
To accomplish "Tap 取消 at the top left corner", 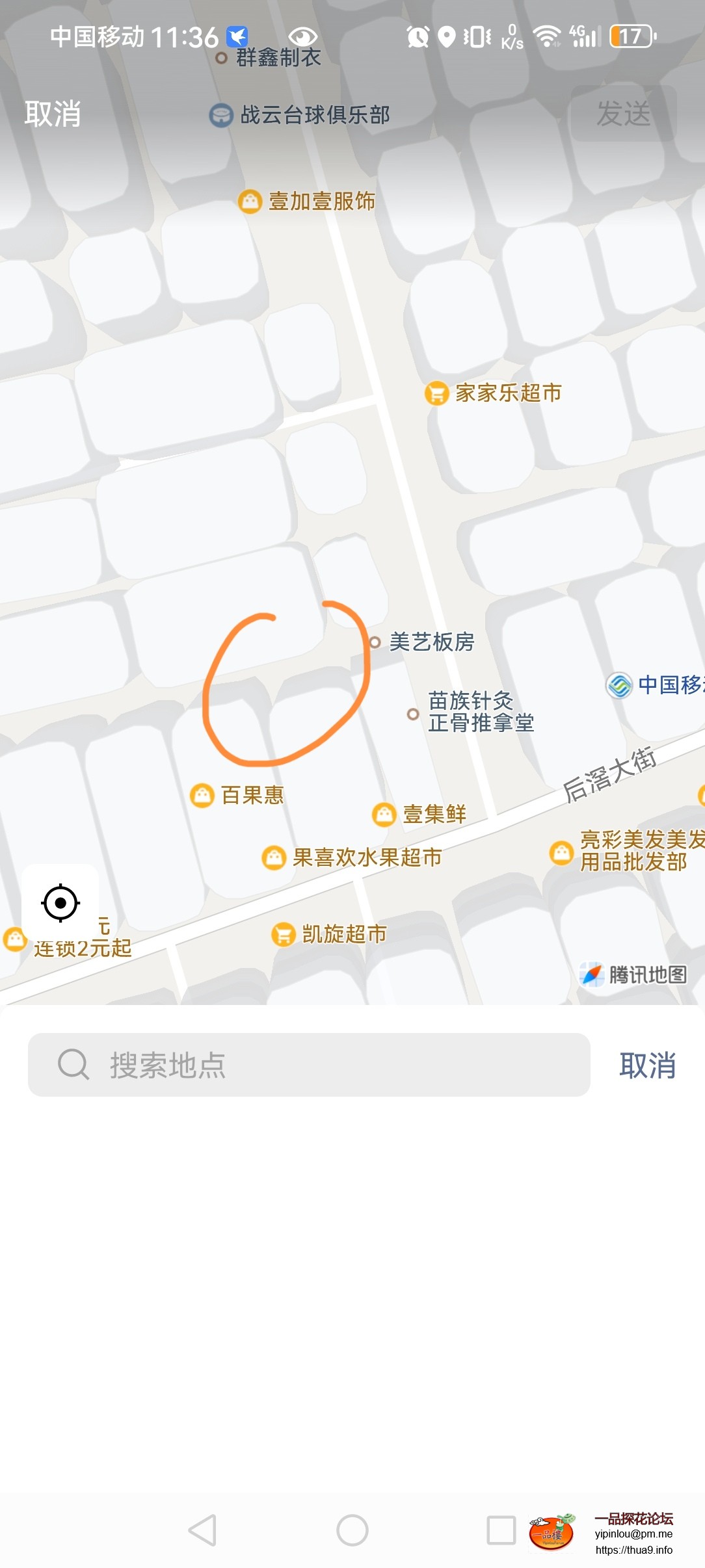I will 52,114.
